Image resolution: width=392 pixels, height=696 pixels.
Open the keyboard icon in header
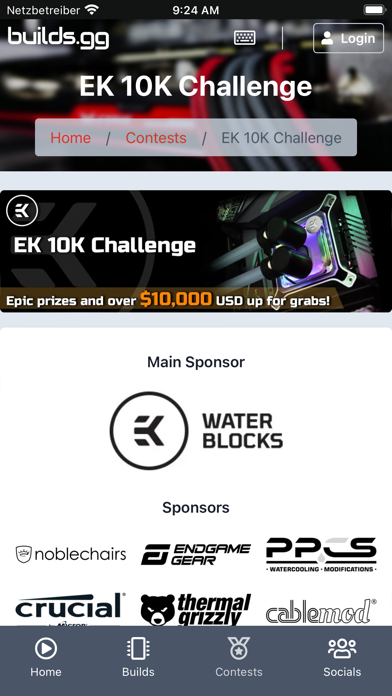pos(245,38)
